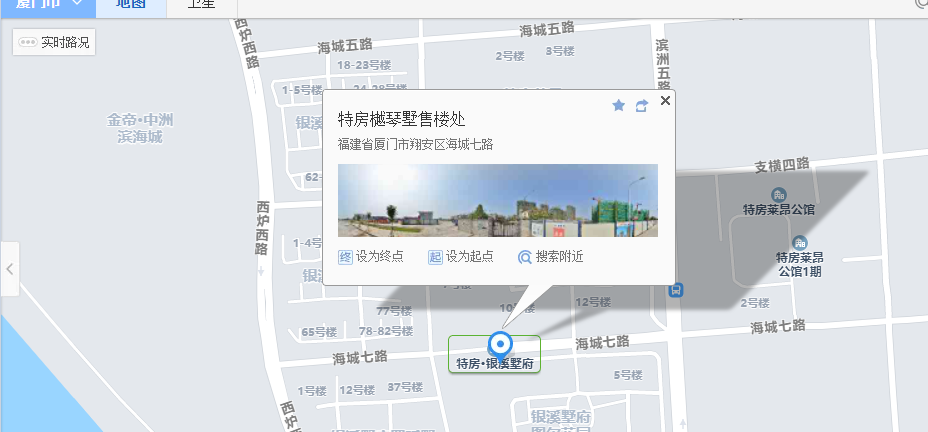Open the street view panorama photo
This screenshot has height=432, width=928.
pos(498,200)
